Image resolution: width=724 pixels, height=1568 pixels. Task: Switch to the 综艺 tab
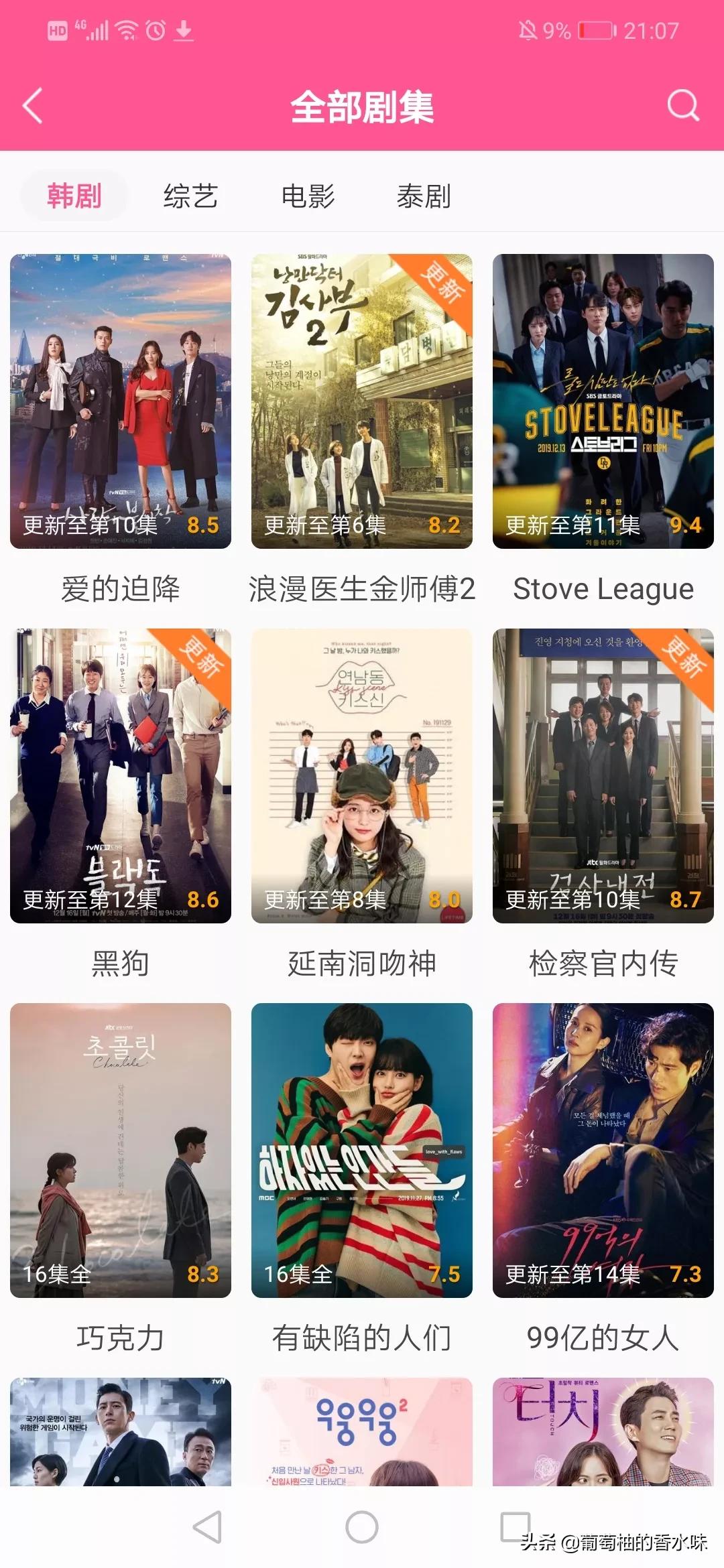[x=190, y=196]
